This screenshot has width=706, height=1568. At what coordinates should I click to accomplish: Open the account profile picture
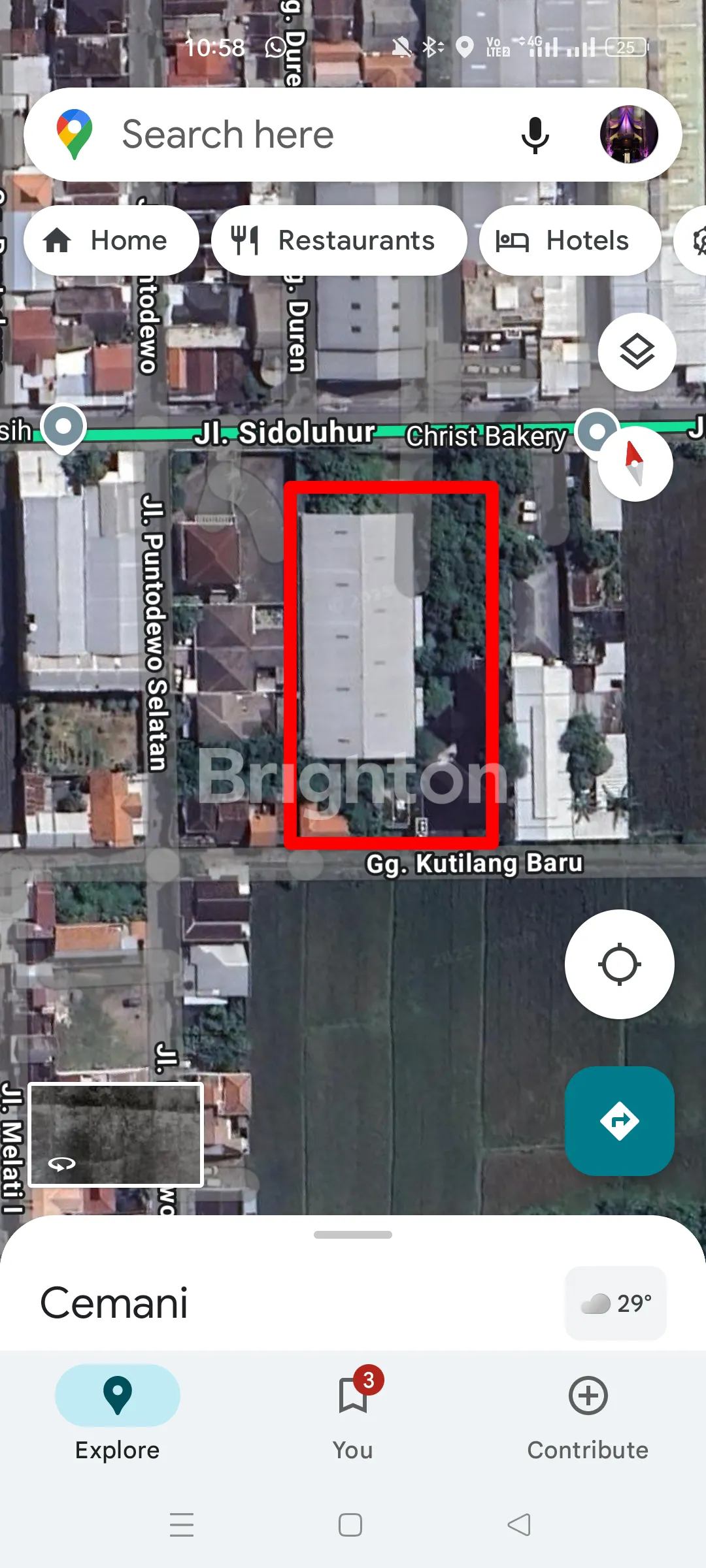point(628,135)
